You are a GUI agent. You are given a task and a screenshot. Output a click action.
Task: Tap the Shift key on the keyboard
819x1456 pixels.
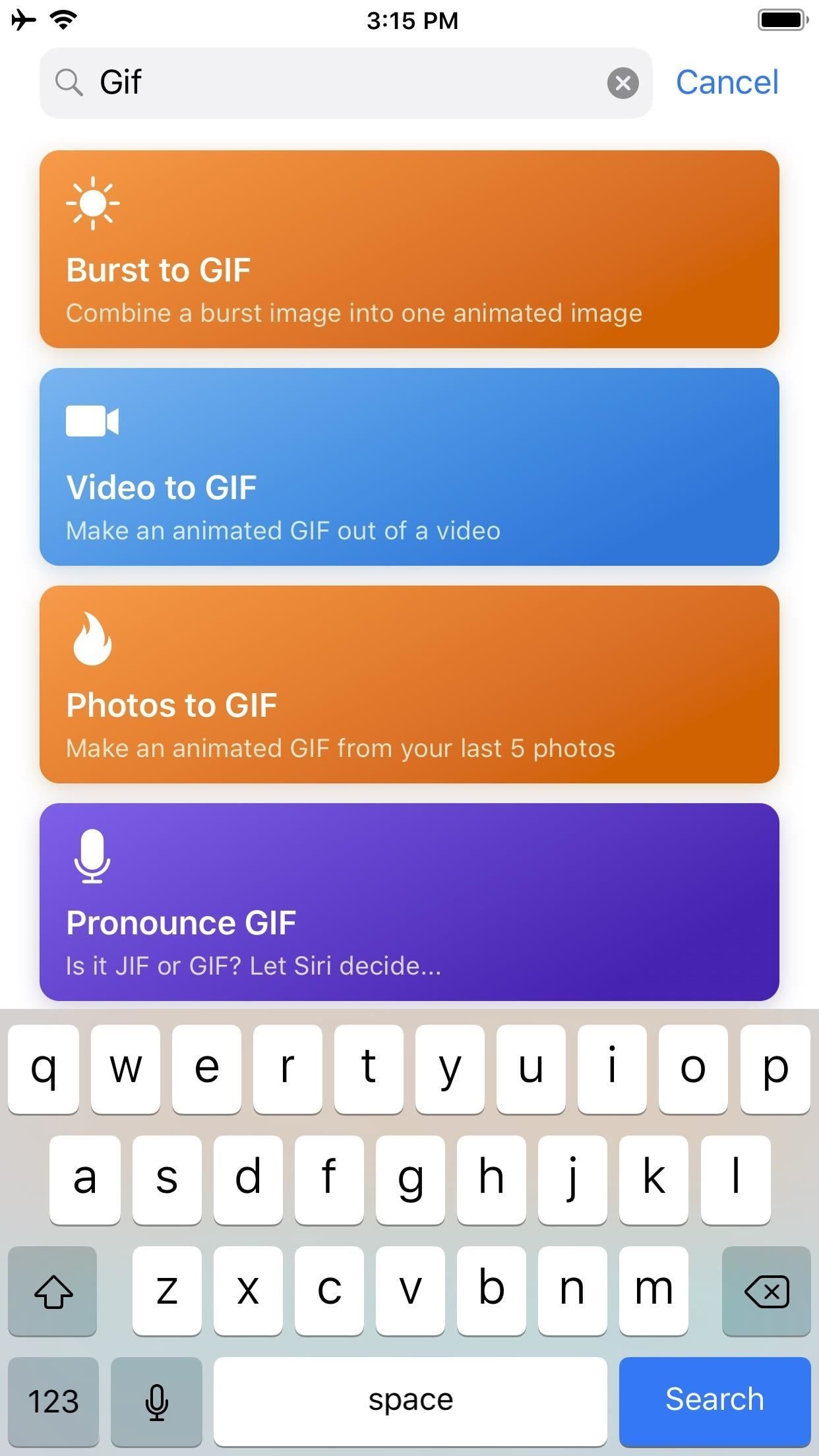pos(53,1291)
